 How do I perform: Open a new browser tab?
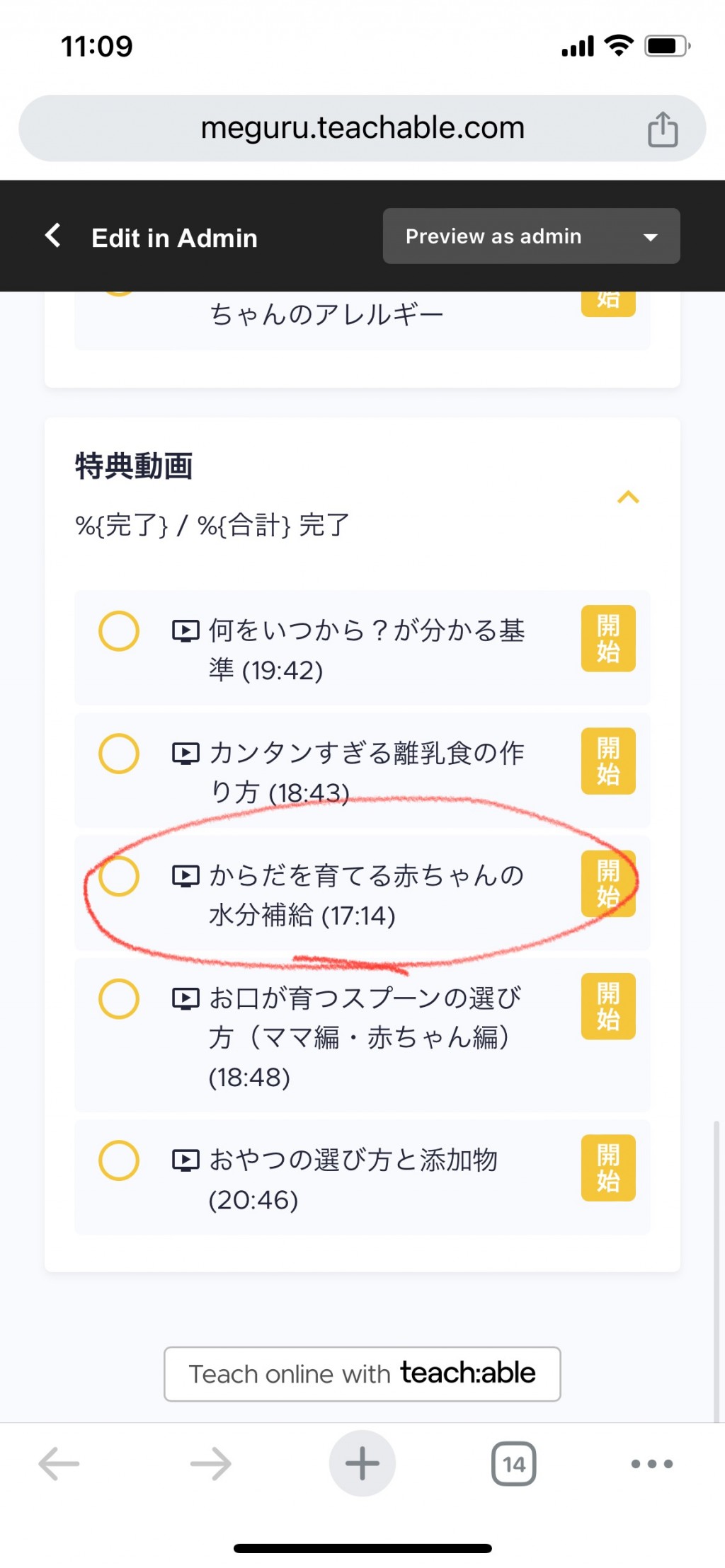362,1463
